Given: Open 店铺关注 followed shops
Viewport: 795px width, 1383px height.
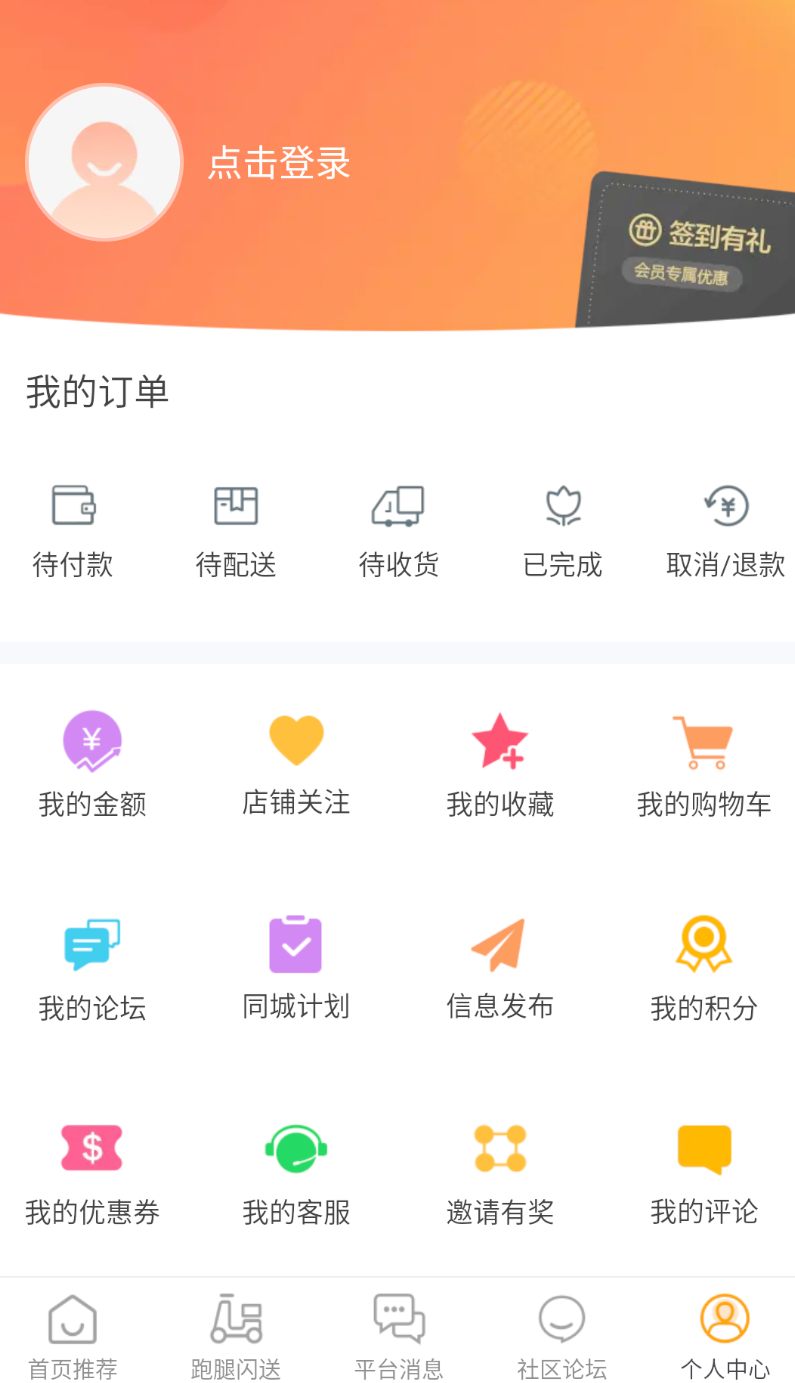Looking at the screenshot, I should coord(295,765).
